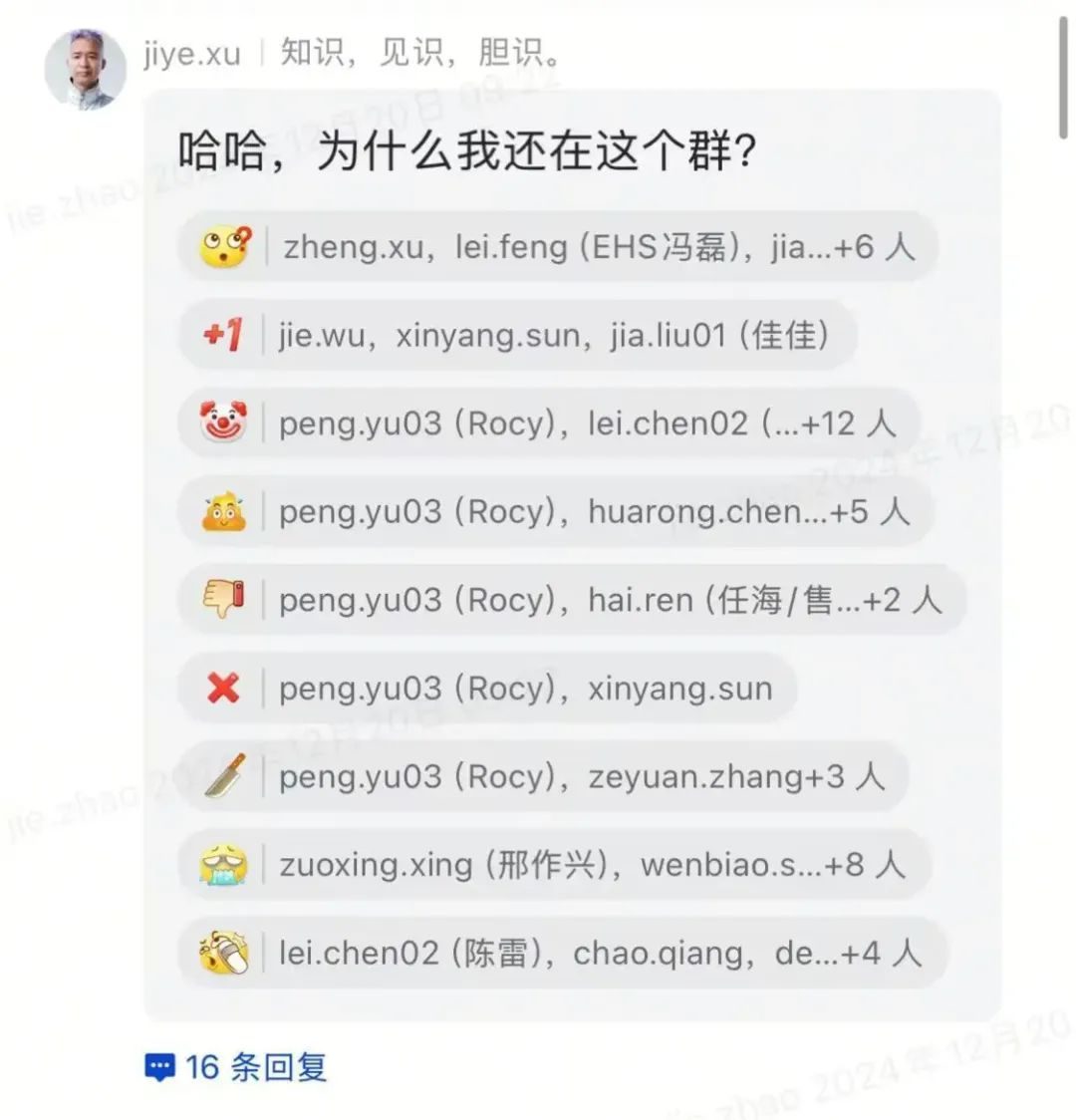The width and height of the screenshot is (1076, 1120).
Task: Open the 16 条回复 reply thread
Action: tap(236, 1067)
